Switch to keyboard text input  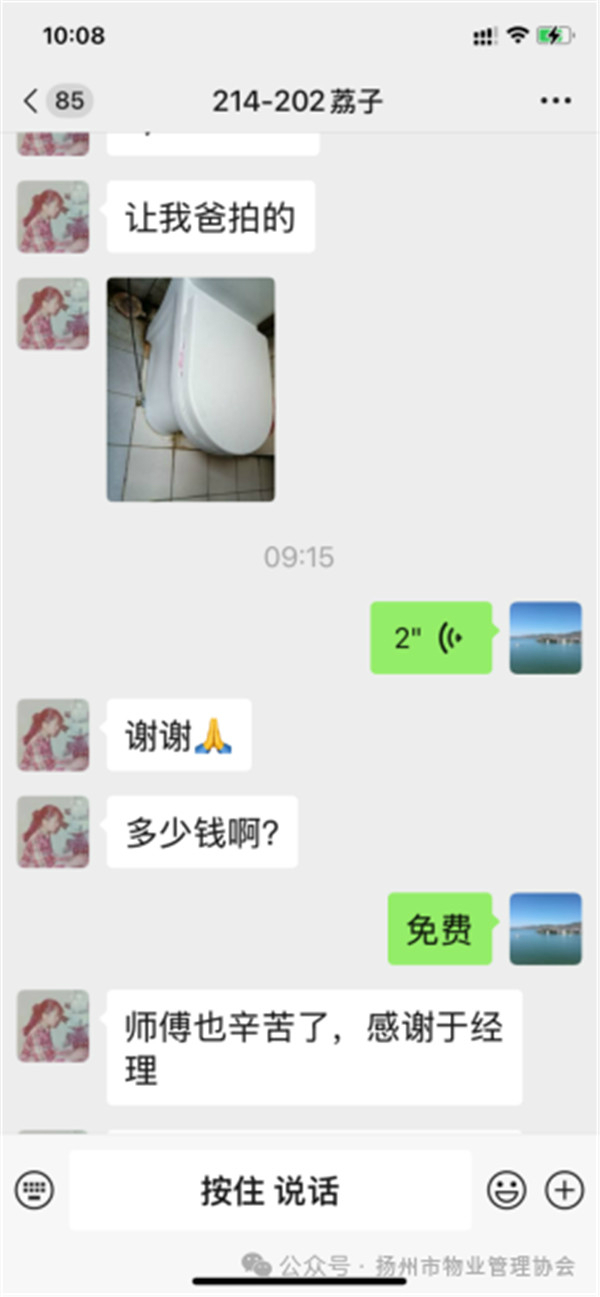click(x=34, y=1190)
